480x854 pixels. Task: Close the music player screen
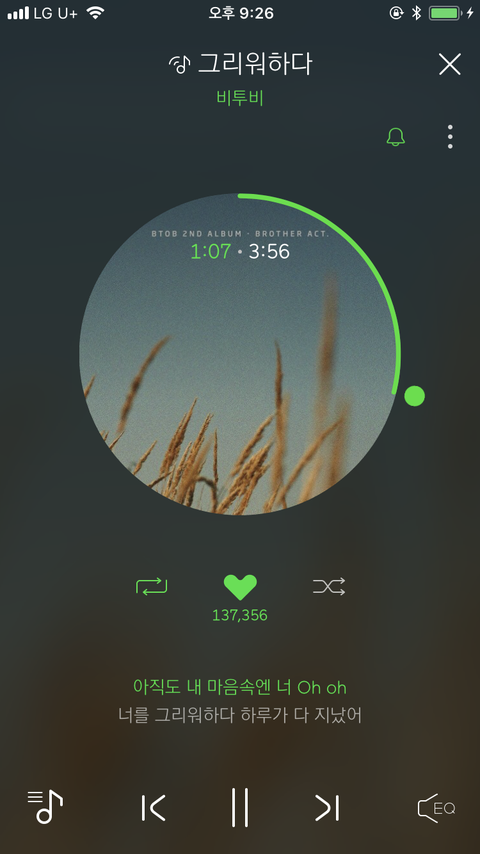pyautogui.click(x=449, y=64)
